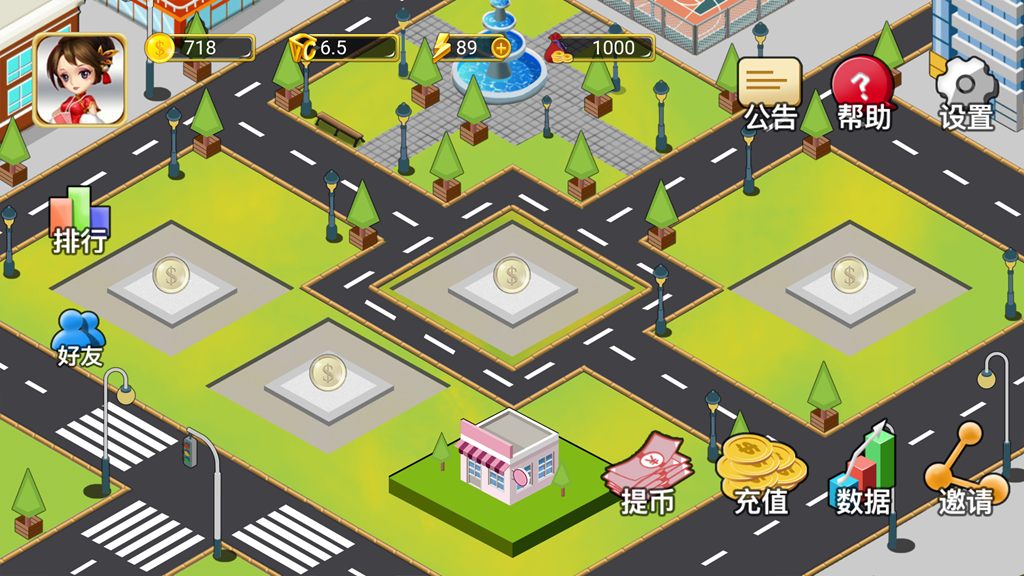The image size is (1024, 576).
Task: Open the player avatar profile
Action: pyautogui.click(x=80, y=80)
